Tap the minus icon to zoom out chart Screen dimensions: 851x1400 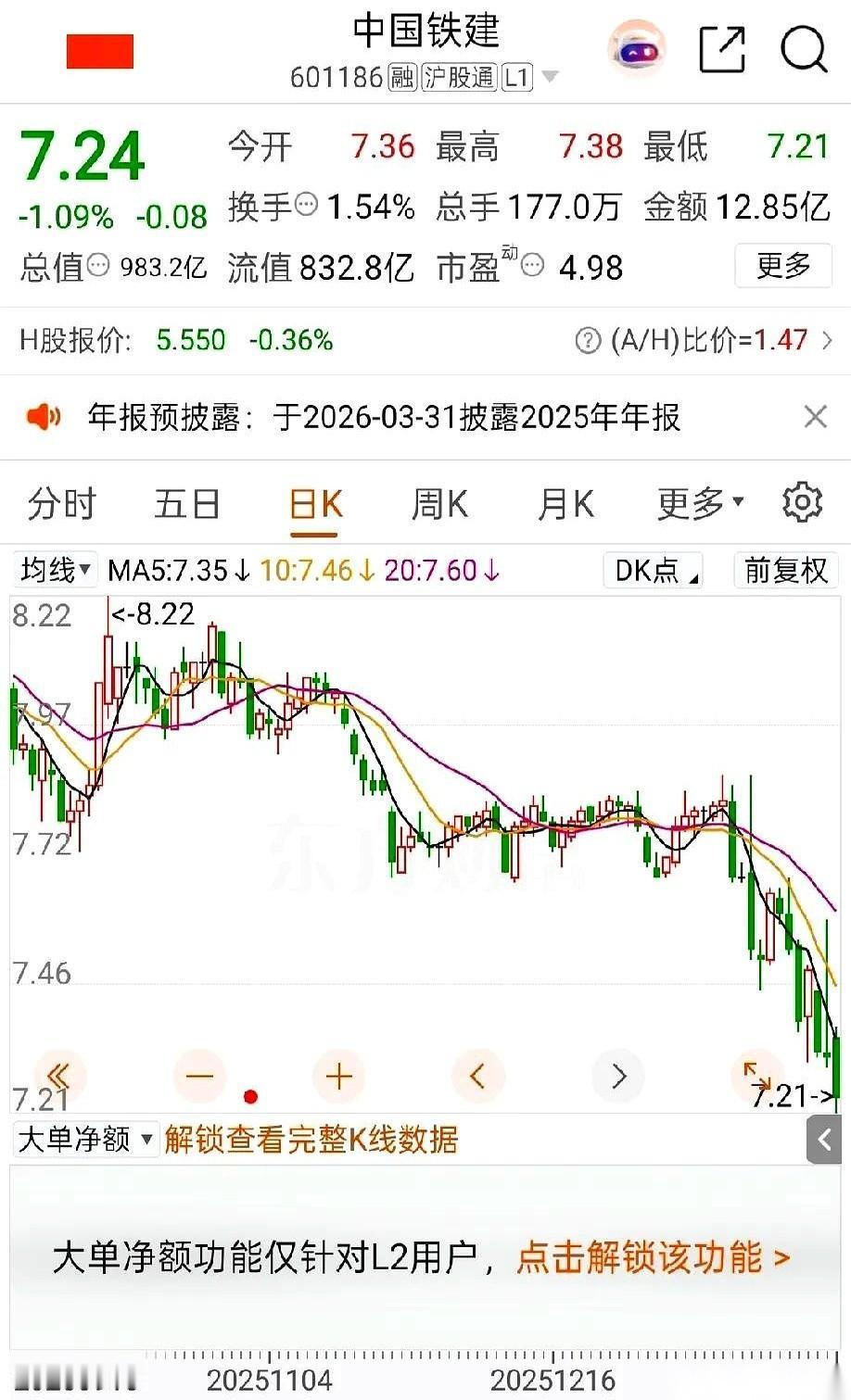click(x=199, y=1076)
